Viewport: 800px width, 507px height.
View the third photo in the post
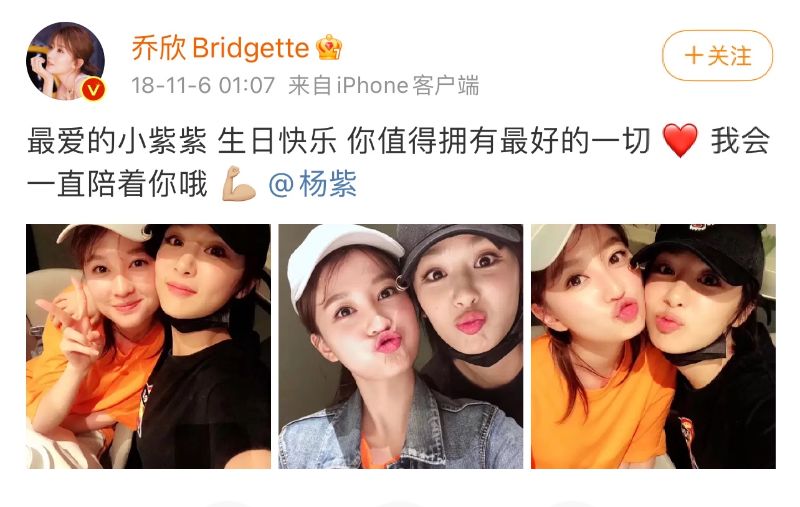(x=653, y=346)
